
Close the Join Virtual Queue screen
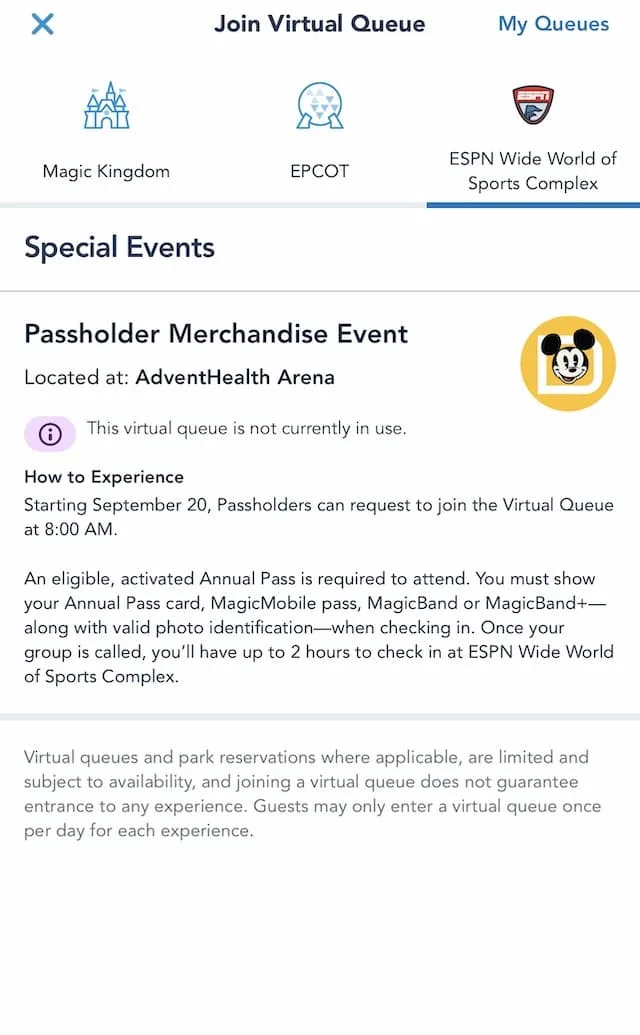(x=42, y=24)
